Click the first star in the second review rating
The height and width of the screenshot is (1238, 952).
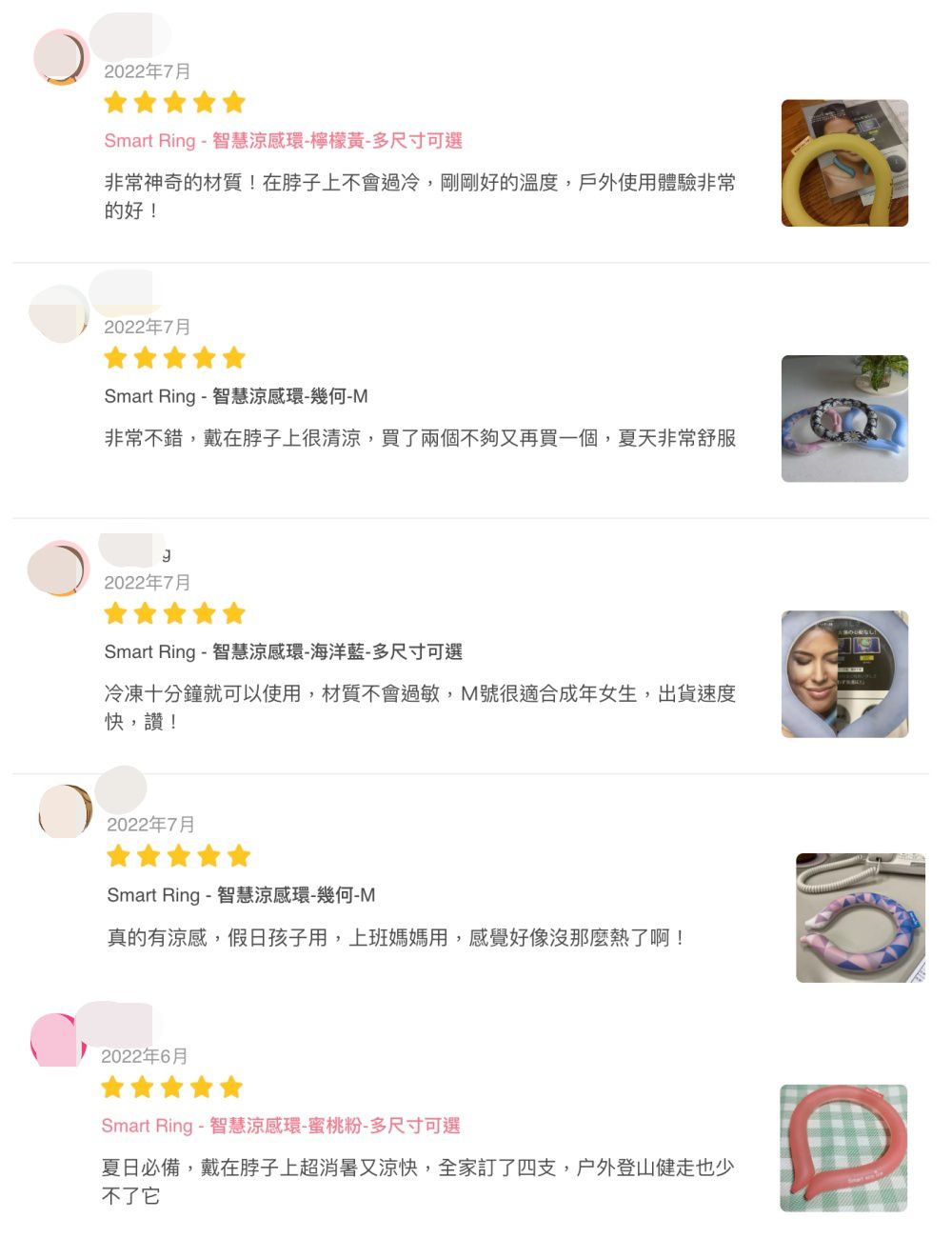(117, 357)
